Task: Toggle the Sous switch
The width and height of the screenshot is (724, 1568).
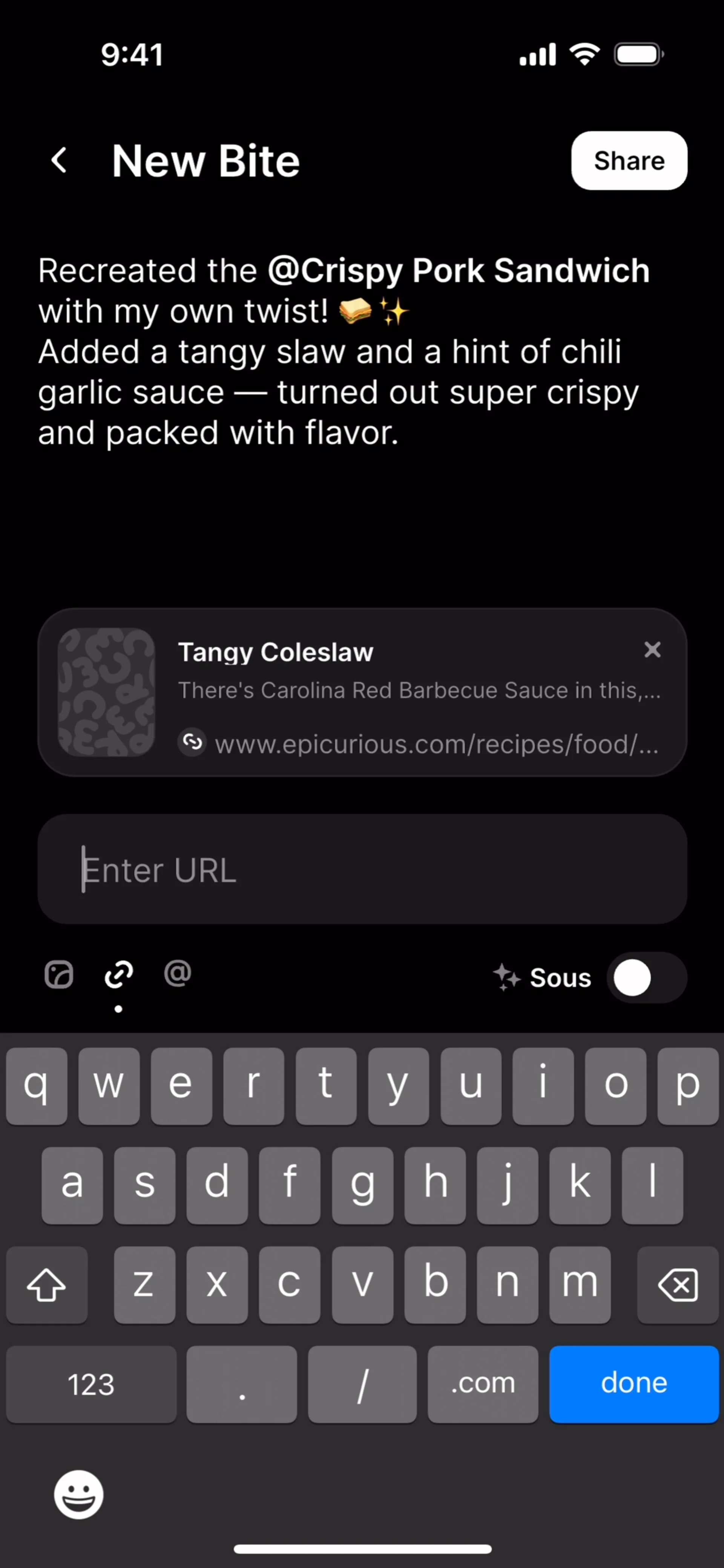Action: (646, 978)
